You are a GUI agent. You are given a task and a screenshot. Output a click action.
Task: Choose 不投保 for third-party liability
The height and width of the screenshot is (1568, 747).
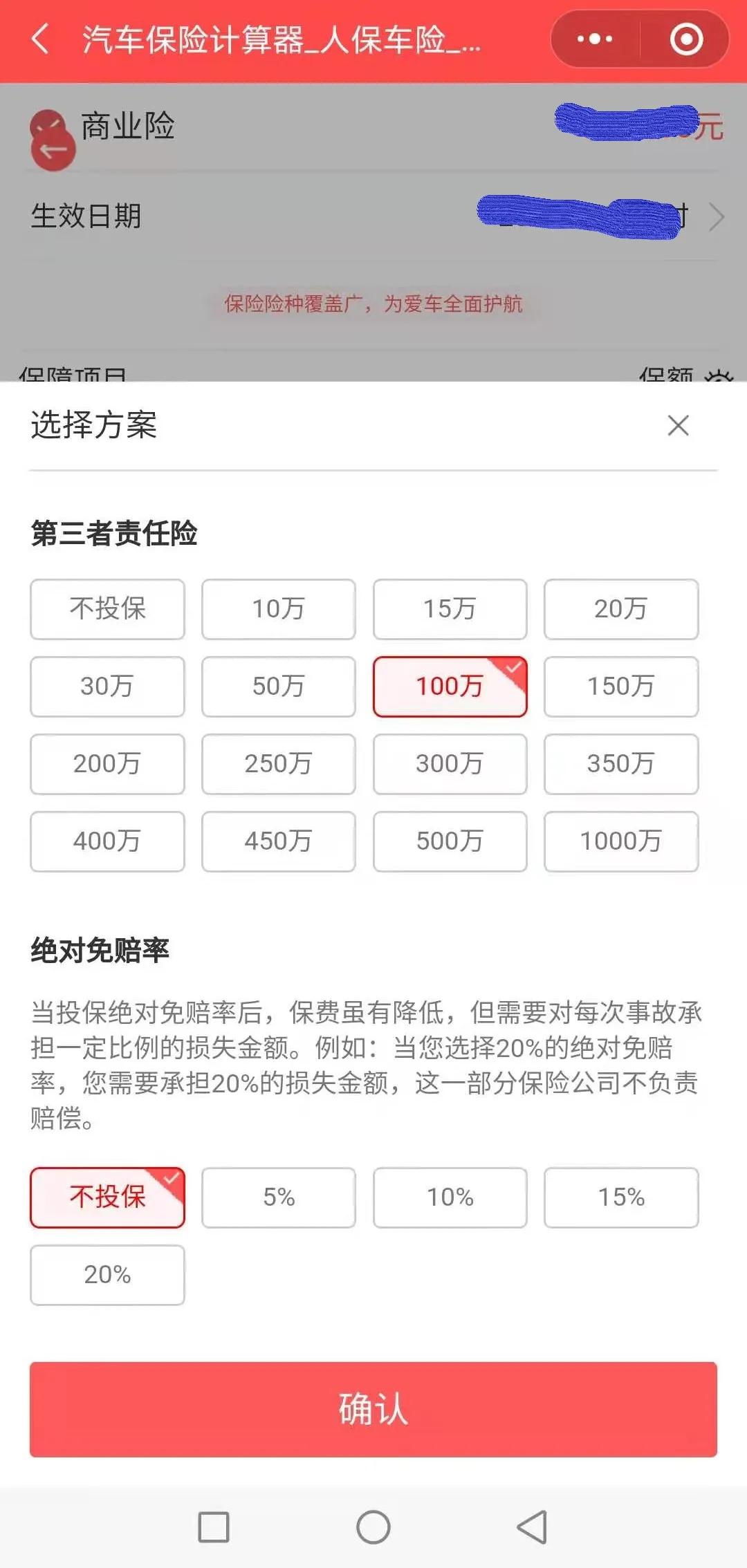pyautogui.click(x=107, y=609)
